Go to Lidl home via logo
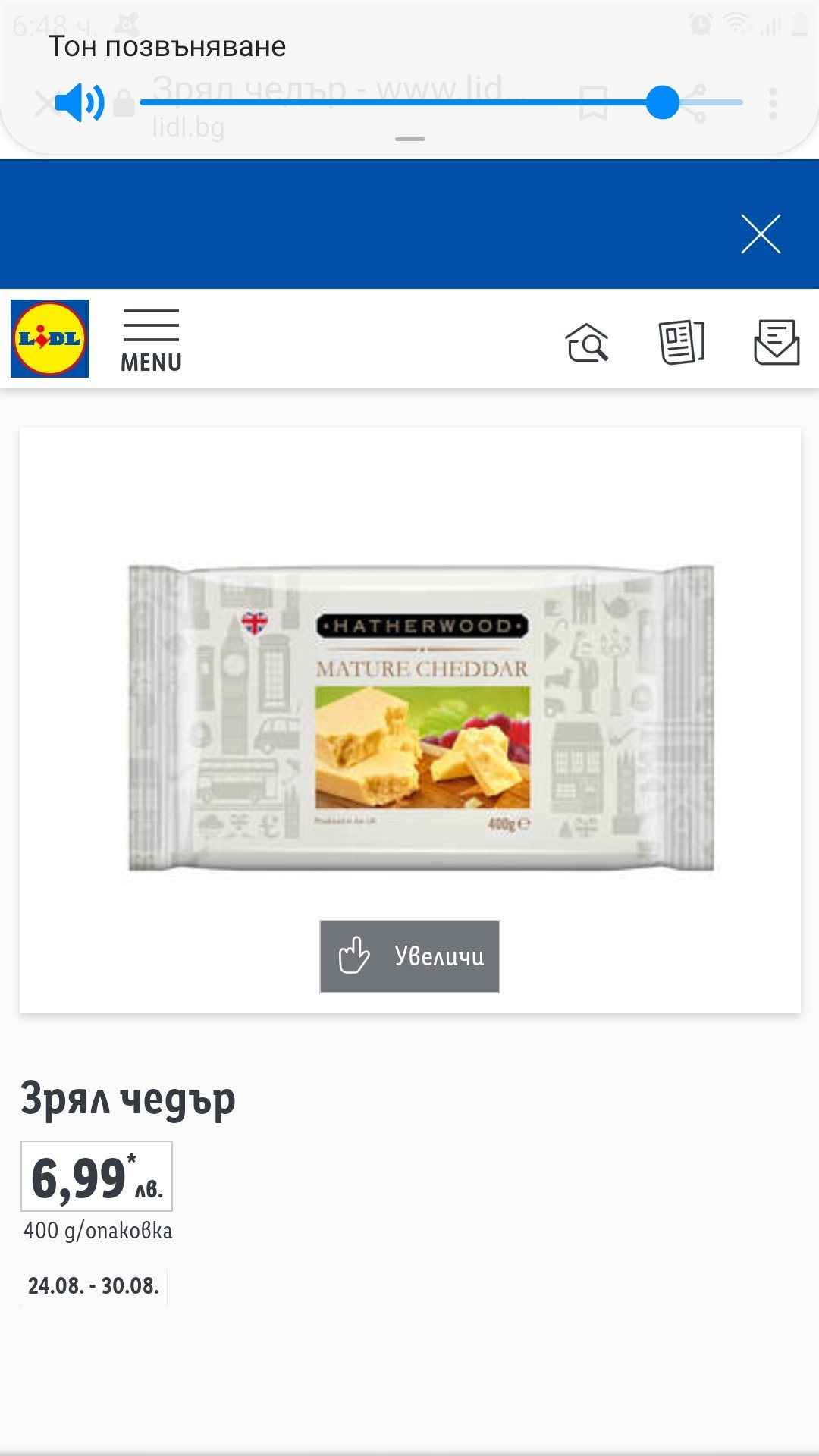The width and height of the screenshot is (819, 1456). coord(50,338)
